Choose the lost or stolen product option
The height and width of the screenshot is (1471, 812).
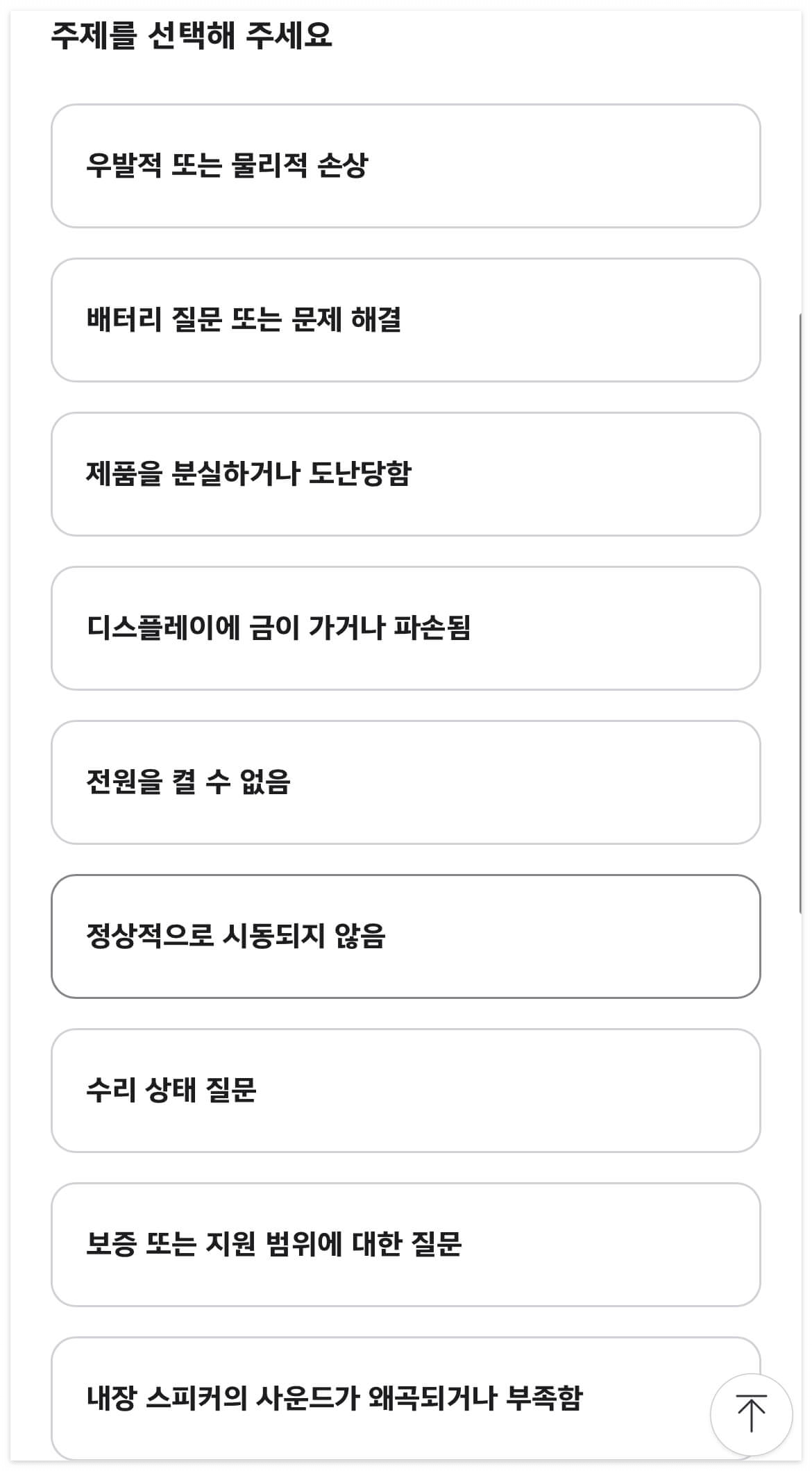(405, 473)
